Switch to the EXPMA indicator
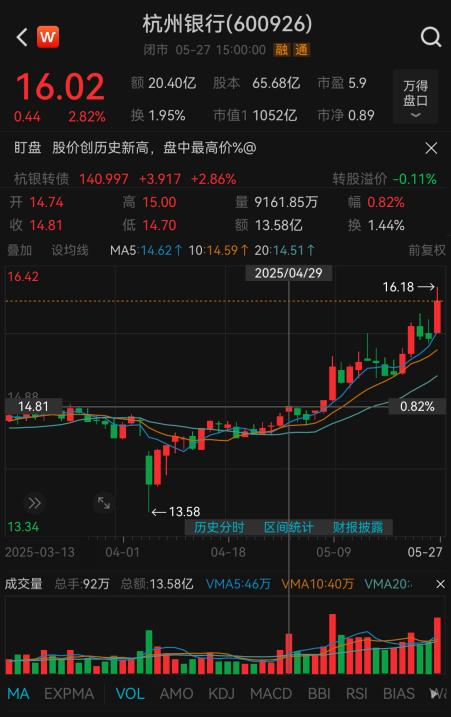 [69, 694]
